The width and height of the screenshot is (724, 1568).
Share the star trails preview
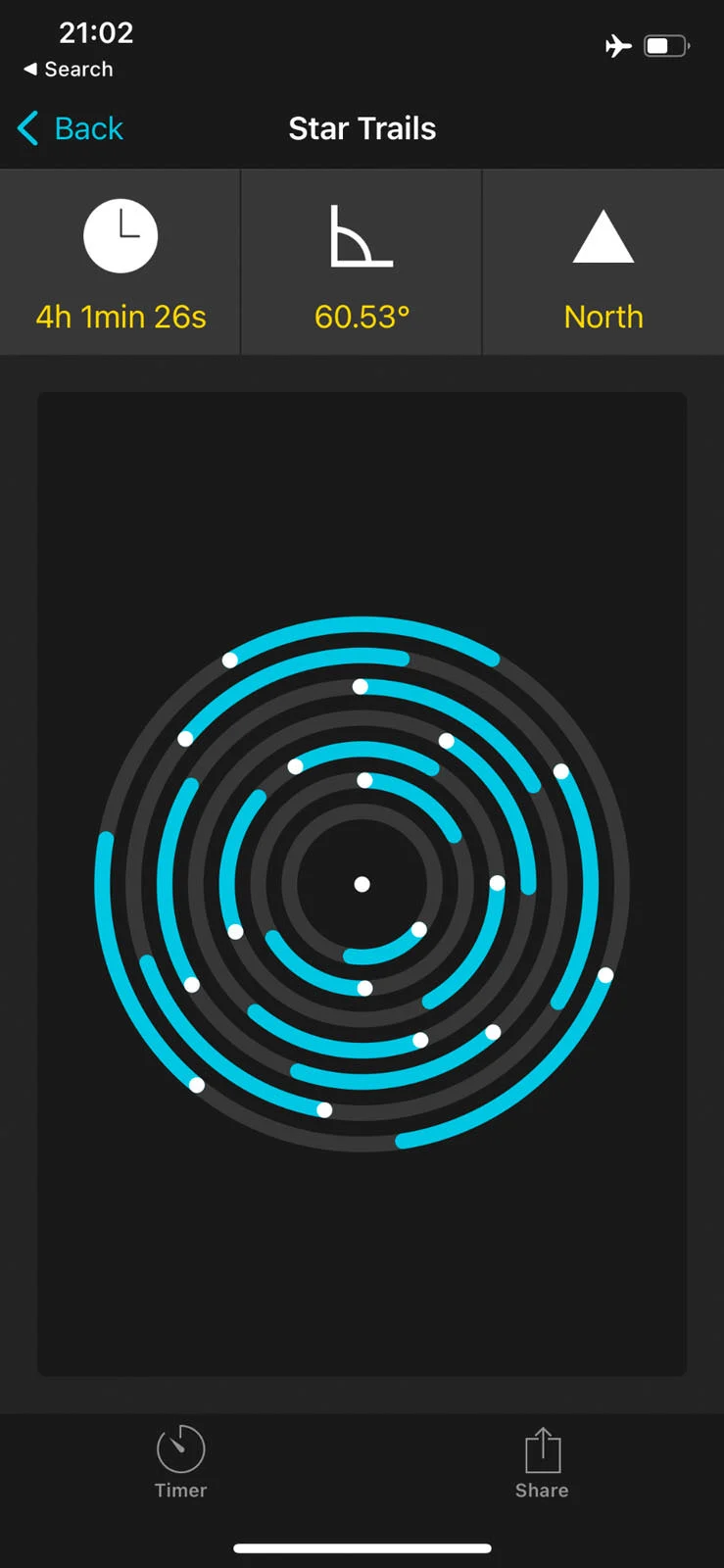coord(542,1461)
